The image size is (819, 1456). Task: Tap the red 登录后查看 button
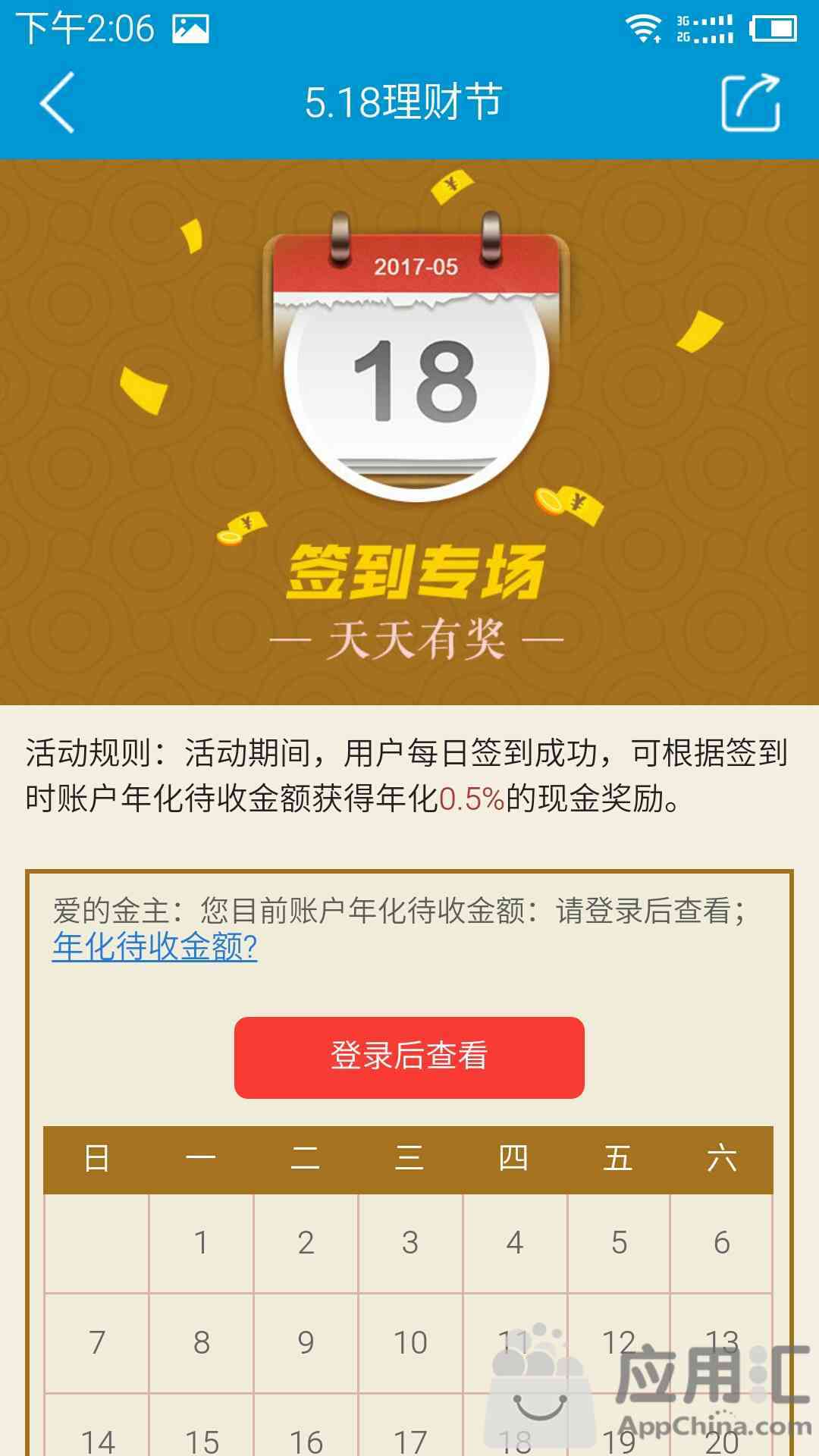coord(409,1057)
